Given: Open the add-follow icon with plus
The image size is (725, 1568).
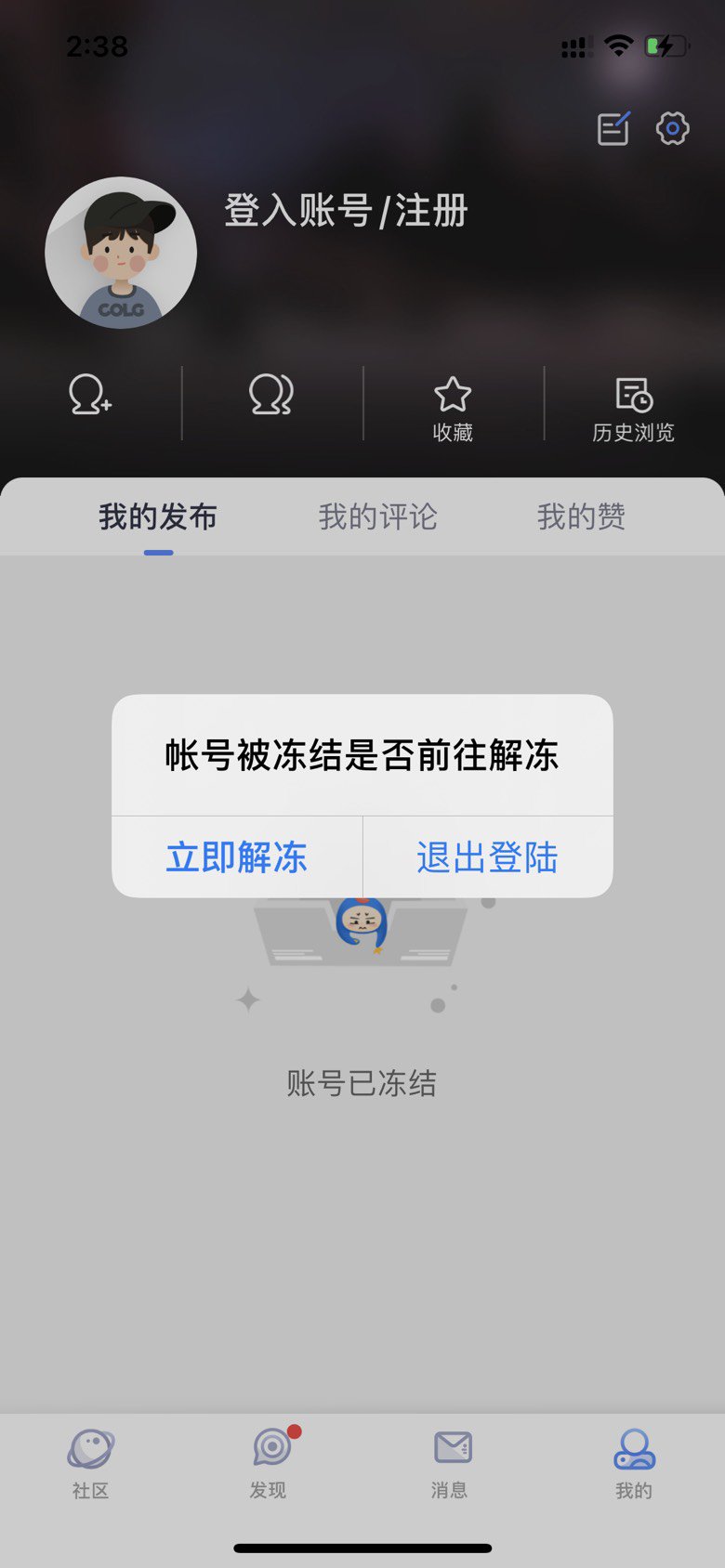Looking at the screenshot, I should [x=90, y=395].
